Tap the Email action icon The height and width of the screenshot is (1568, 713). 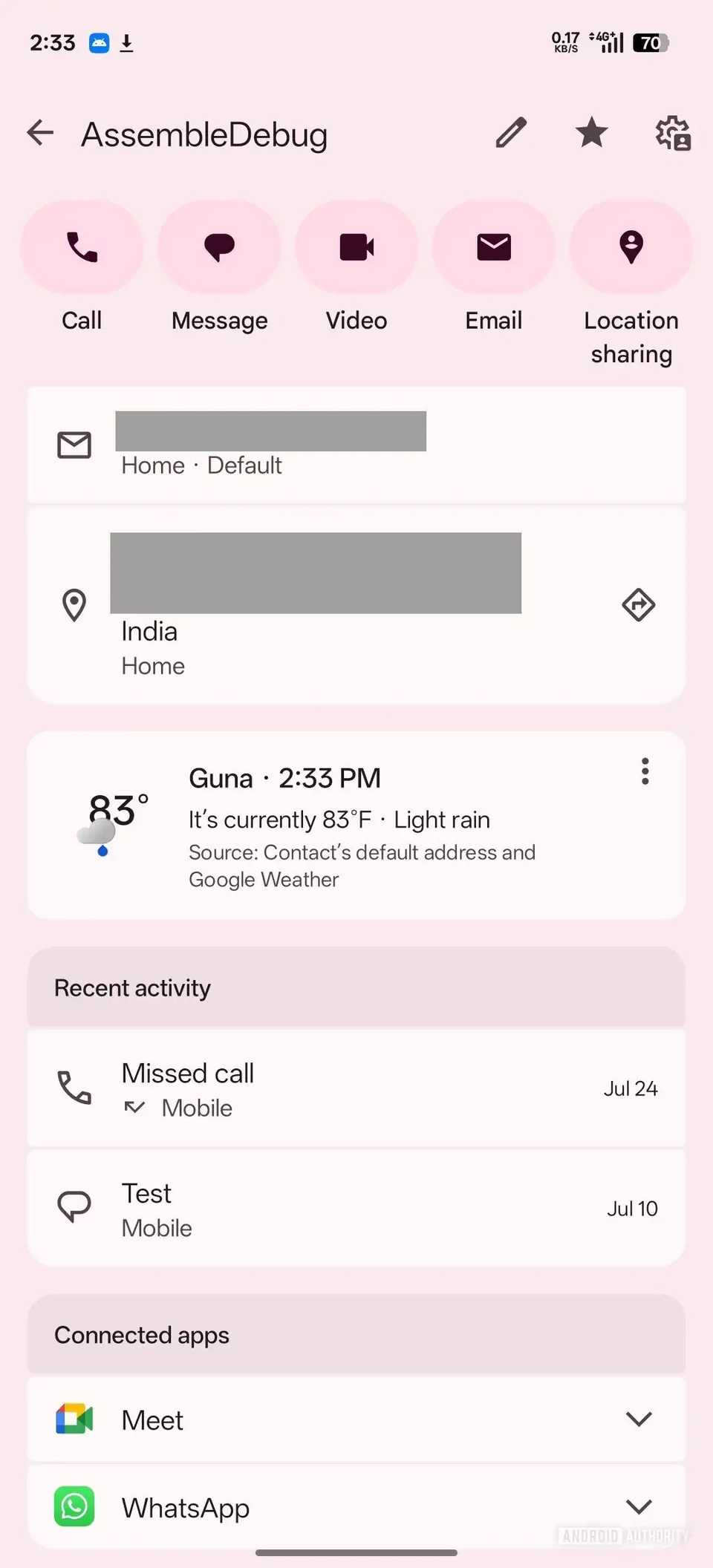[x=493, y=247]
